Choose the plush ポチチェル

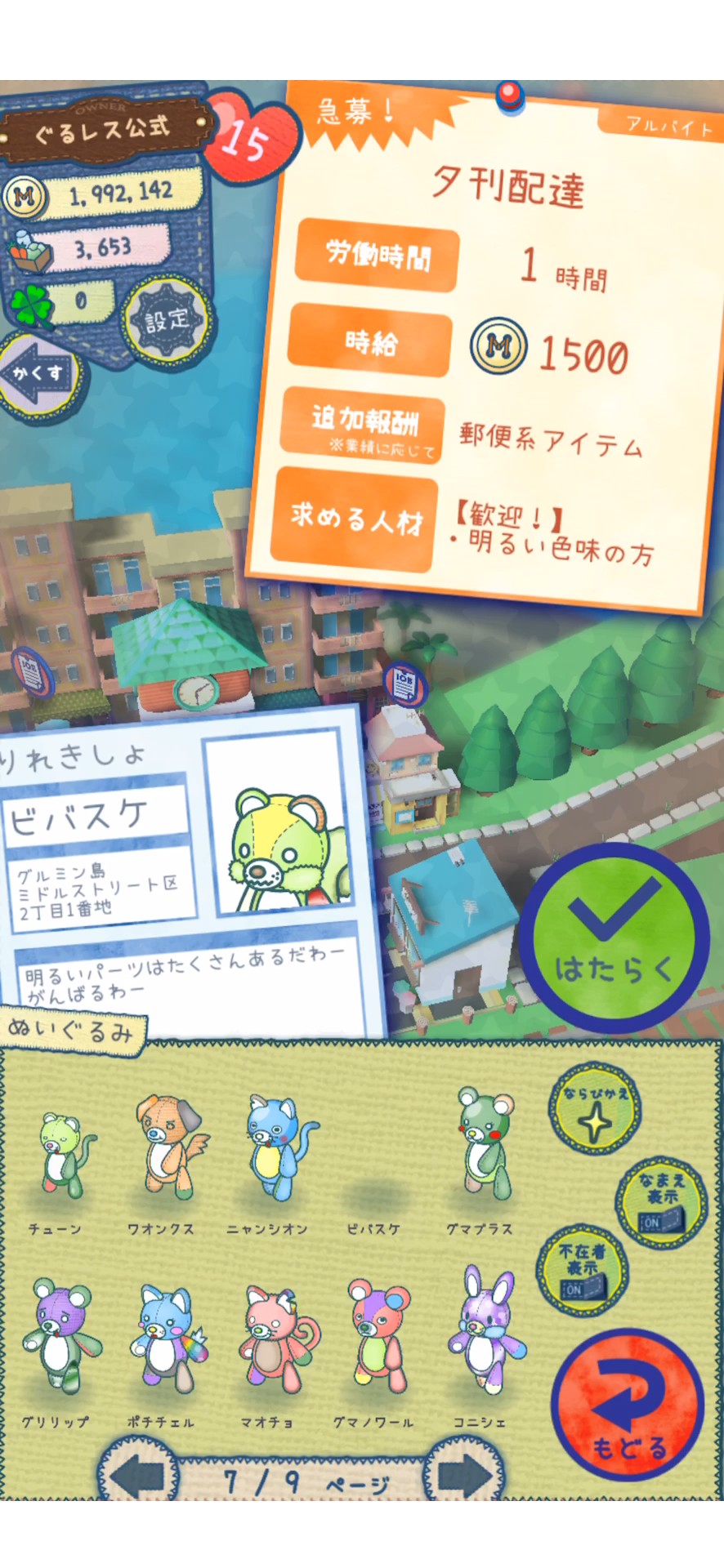pos(165,1339)
